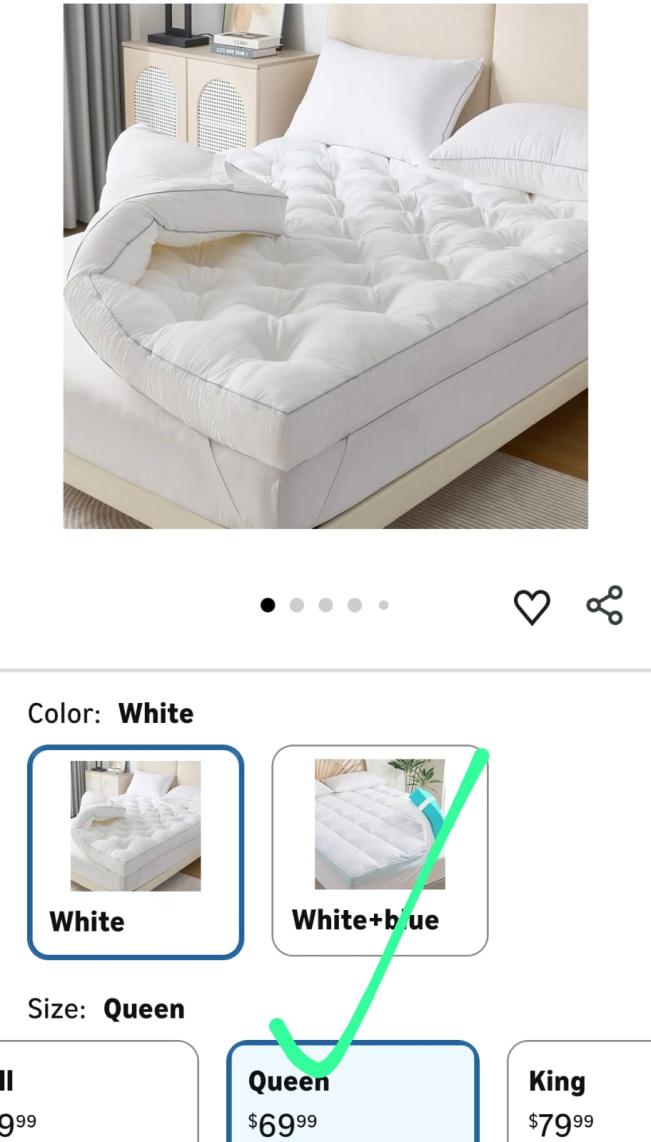Screen dimensions: 651x1142
Task: Pick King size at $79.99
Action: (580, 1095)
